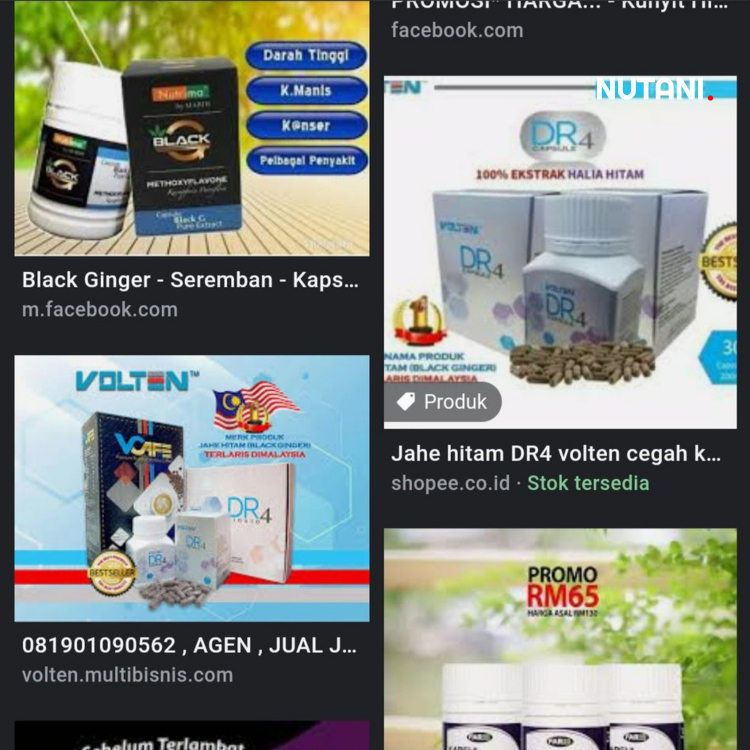Open the facebook.com result at the top
Image resolution: width=750 pixels, height=750 pixels.
pyautogui.click(x=457, y=30)
